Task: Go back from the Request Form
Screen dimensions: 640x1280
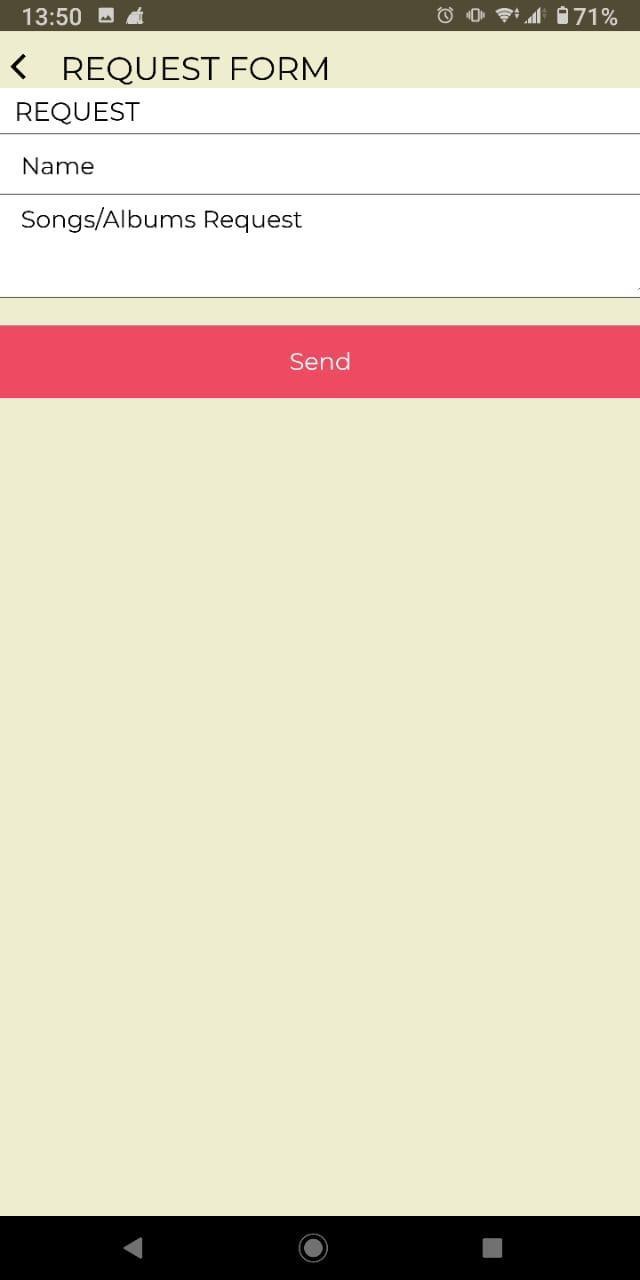Action: click(x=19, y=67)
